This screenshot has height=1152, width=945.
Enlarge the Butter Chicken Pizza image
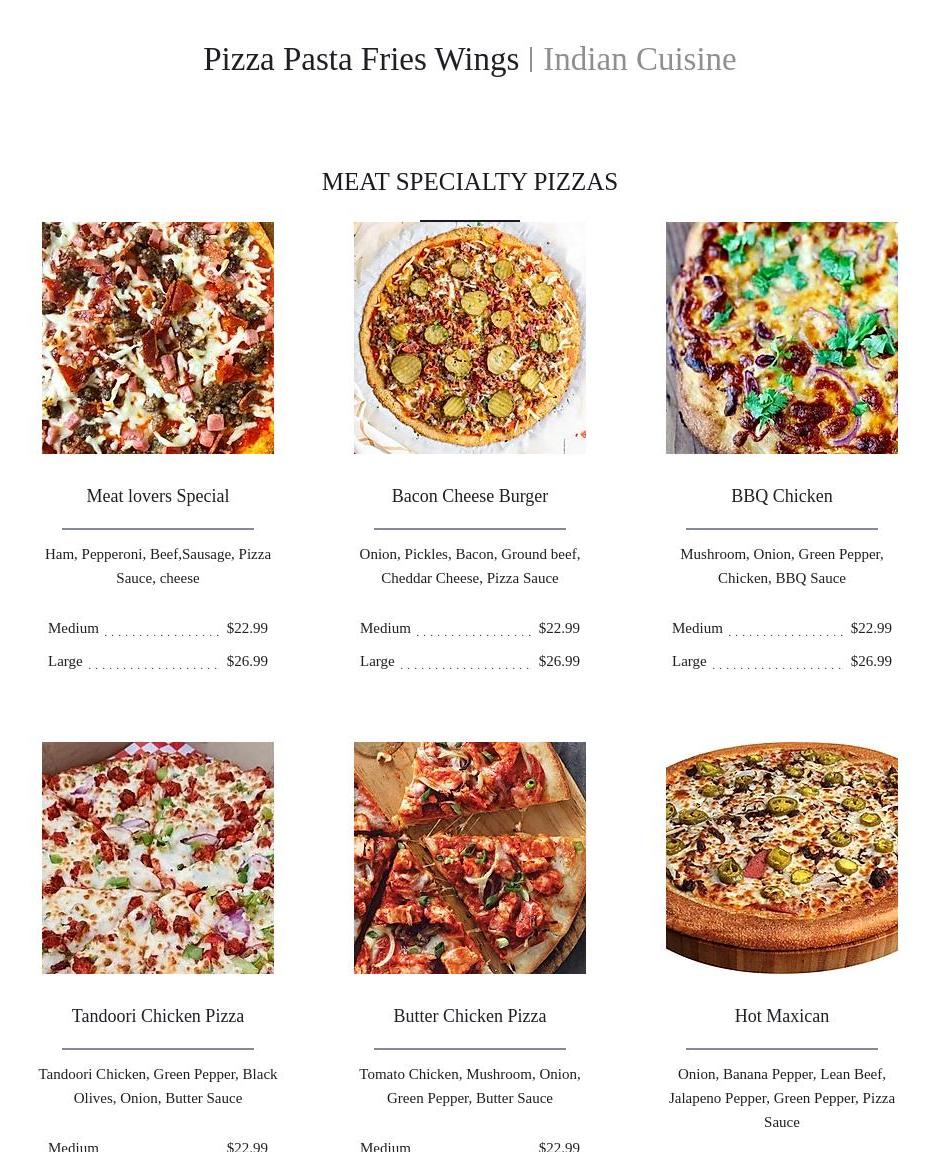point(470,858)
